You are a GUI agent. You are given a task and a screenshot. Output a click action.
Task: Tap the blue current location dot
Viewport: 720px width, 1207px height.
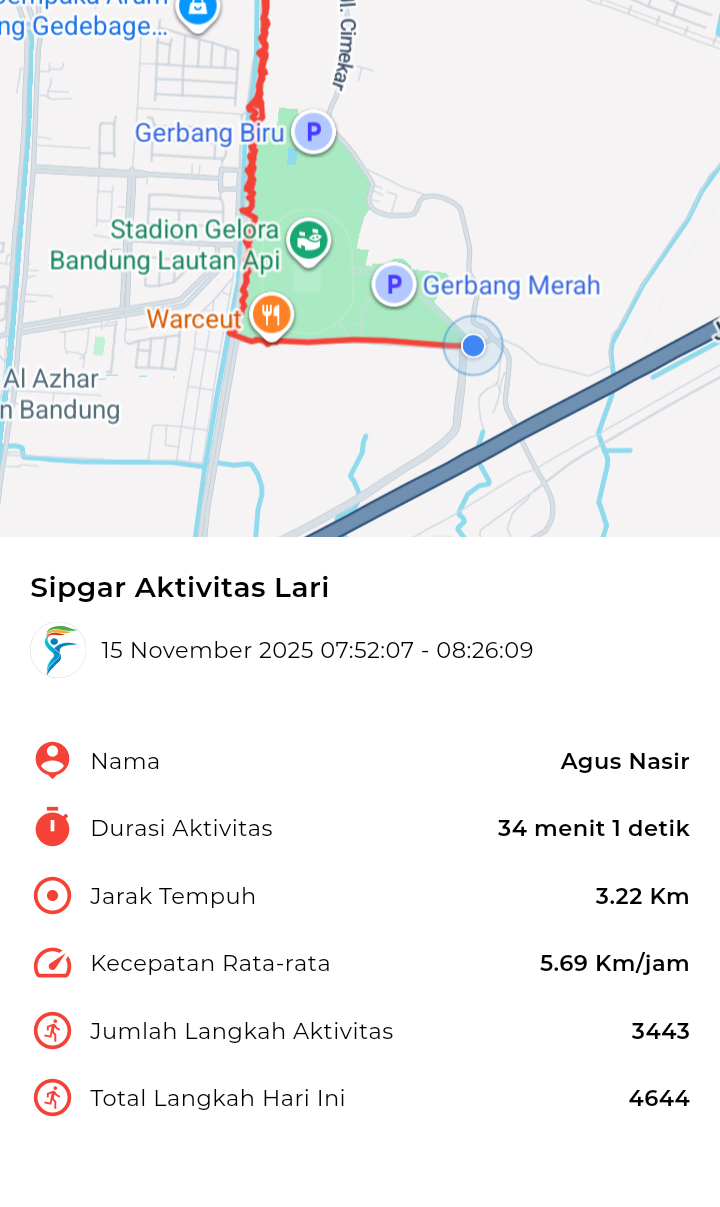click(473, 346)
